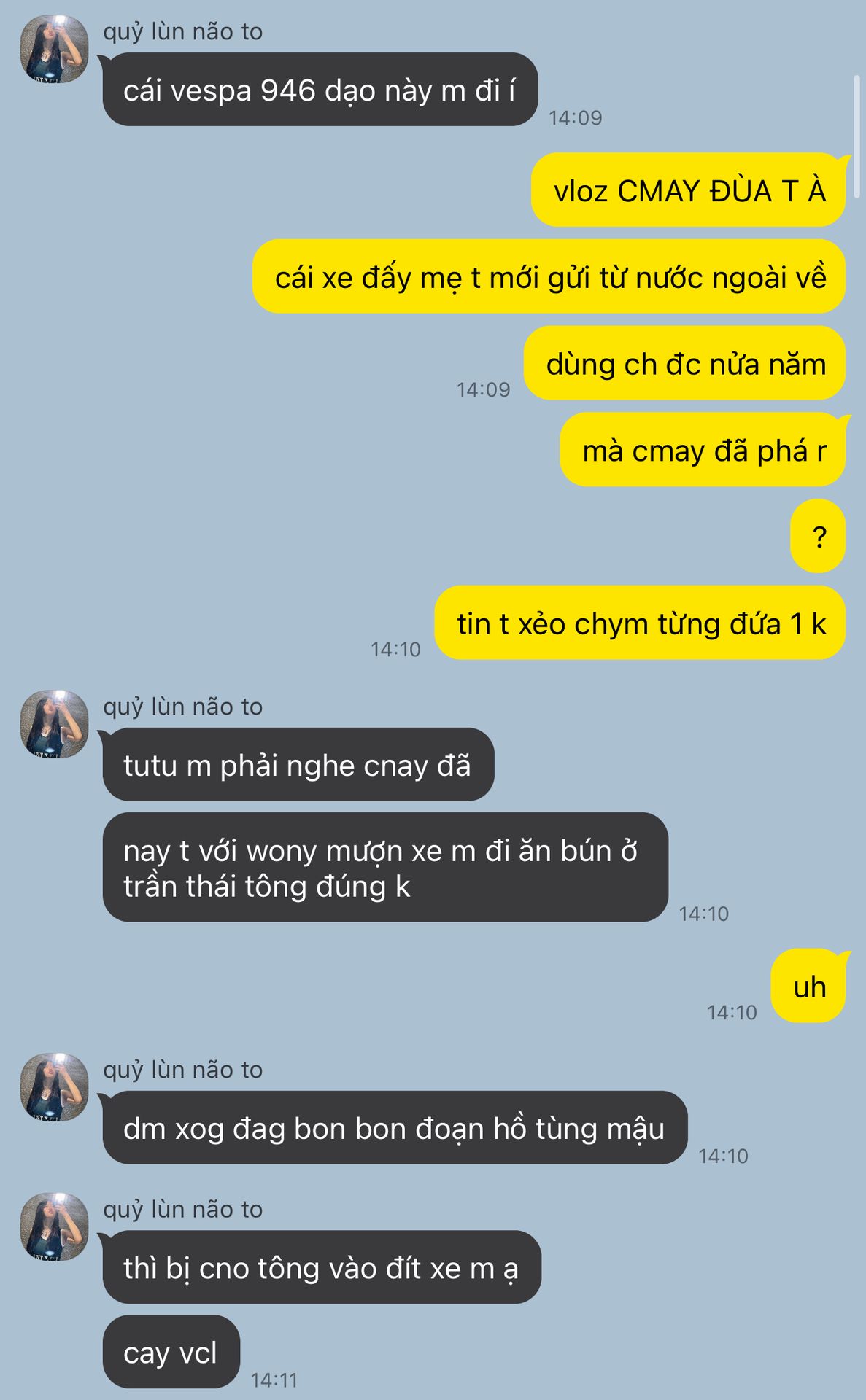Open the avatar beside the 'thì bị cno tông' message

pyautogui.click(x=54, y=1226)
